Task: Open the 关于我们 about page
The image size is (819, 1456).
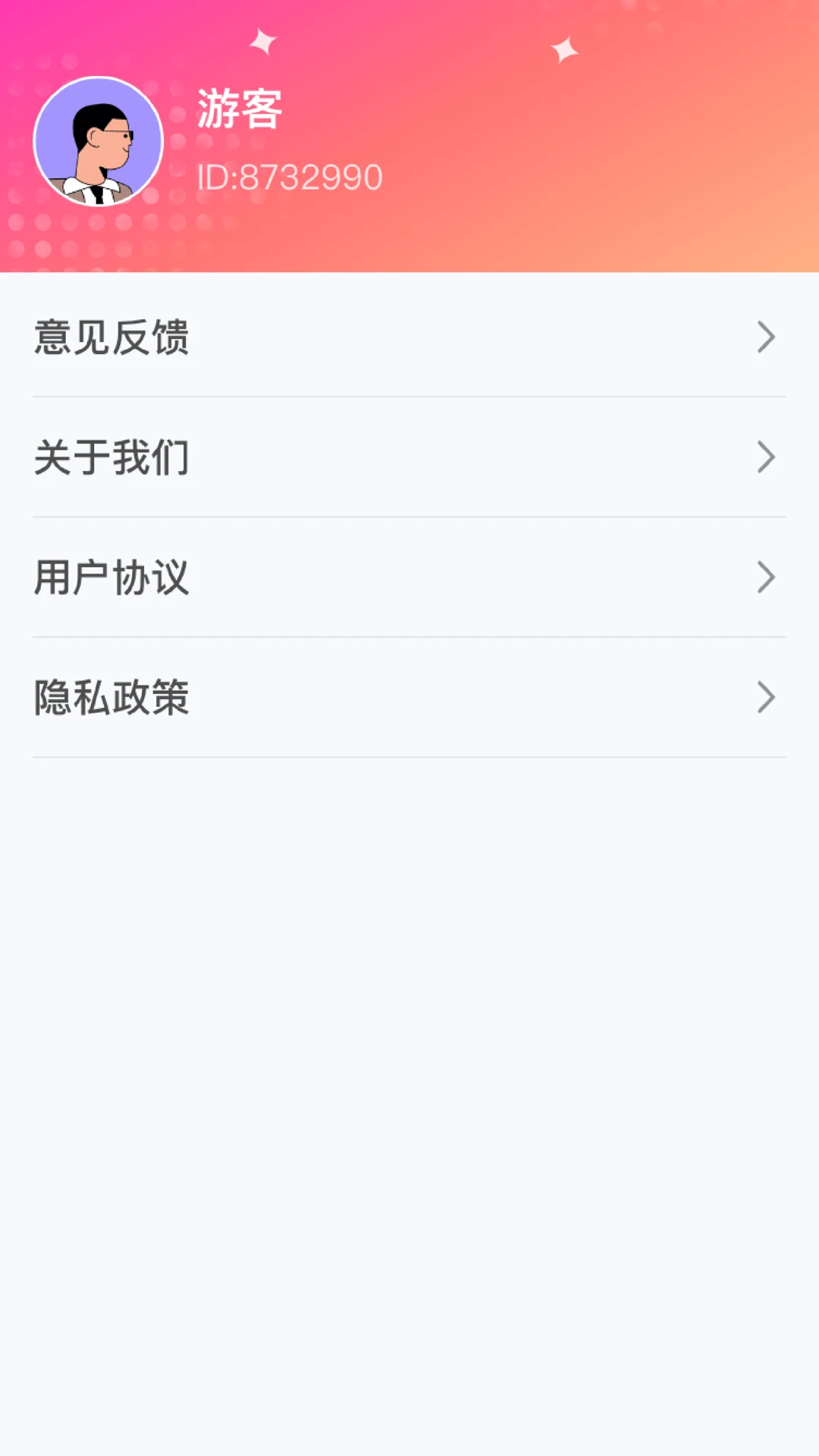Action: tap(111, 458)
